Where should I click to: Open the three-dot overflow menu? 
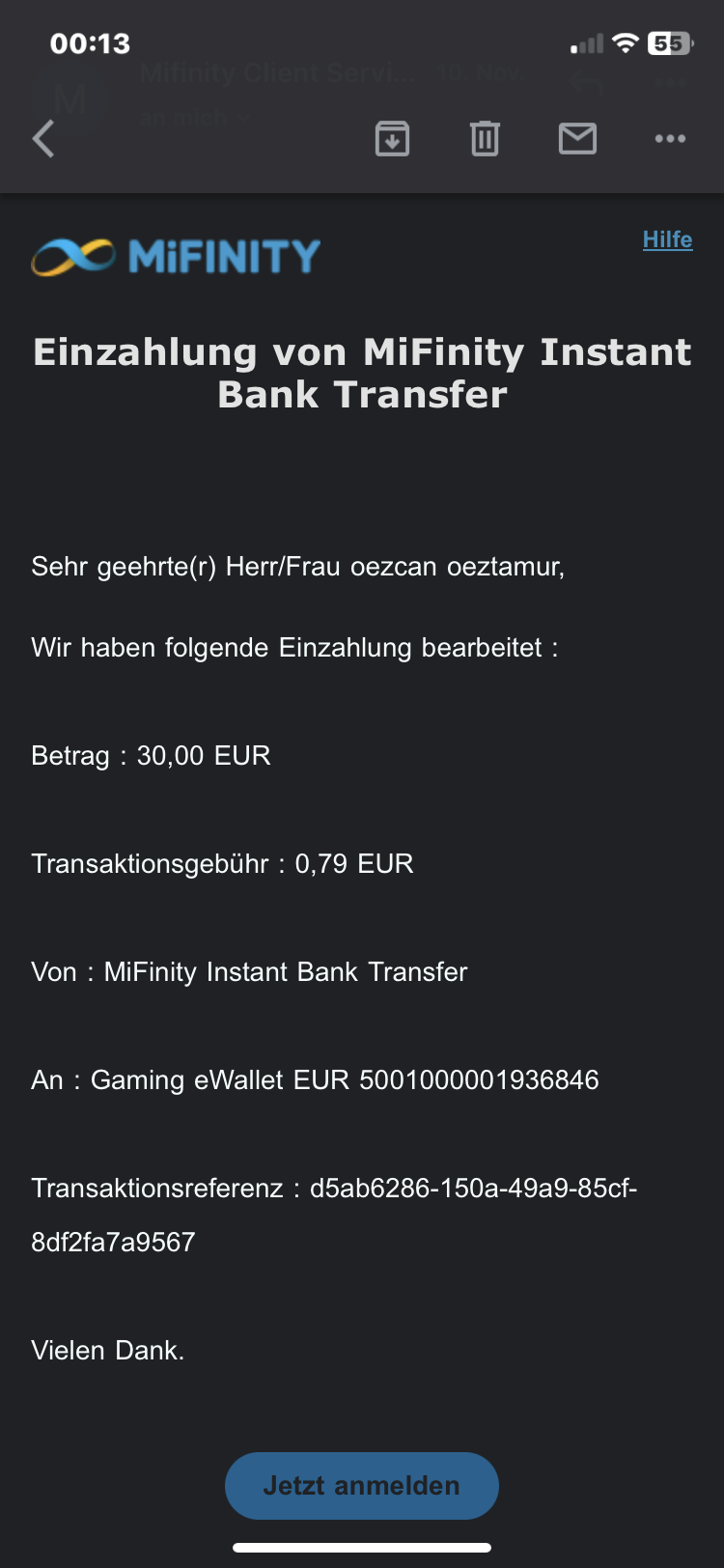tap(670, 139)
